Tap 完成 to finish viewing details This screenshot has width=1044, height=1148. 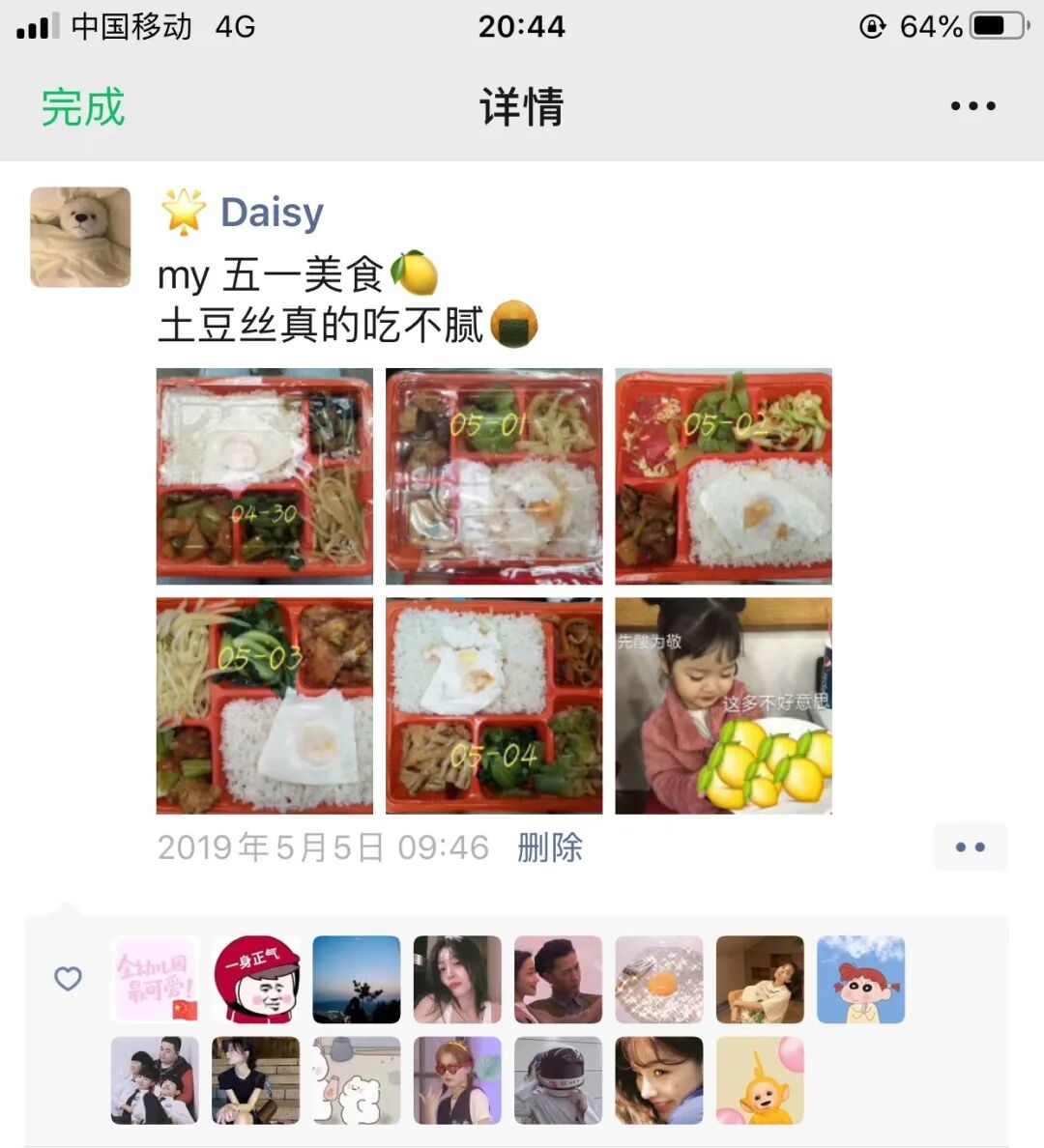(83, 106)
